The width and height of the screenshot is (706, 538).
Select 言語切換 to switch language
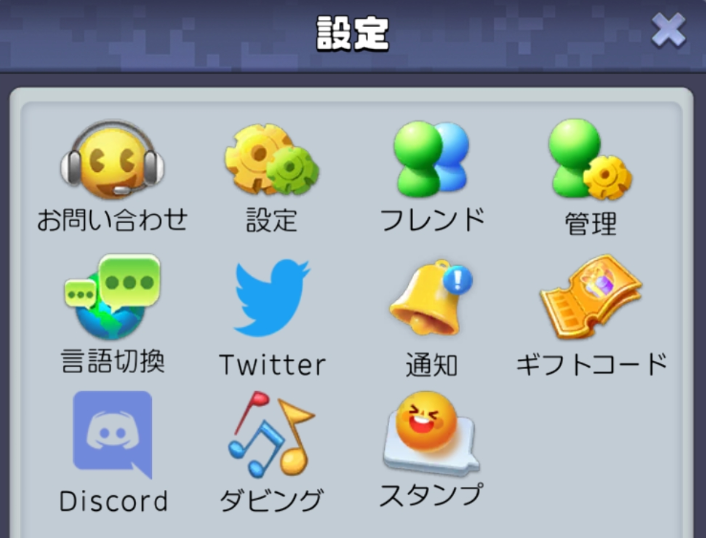(112, 300)
